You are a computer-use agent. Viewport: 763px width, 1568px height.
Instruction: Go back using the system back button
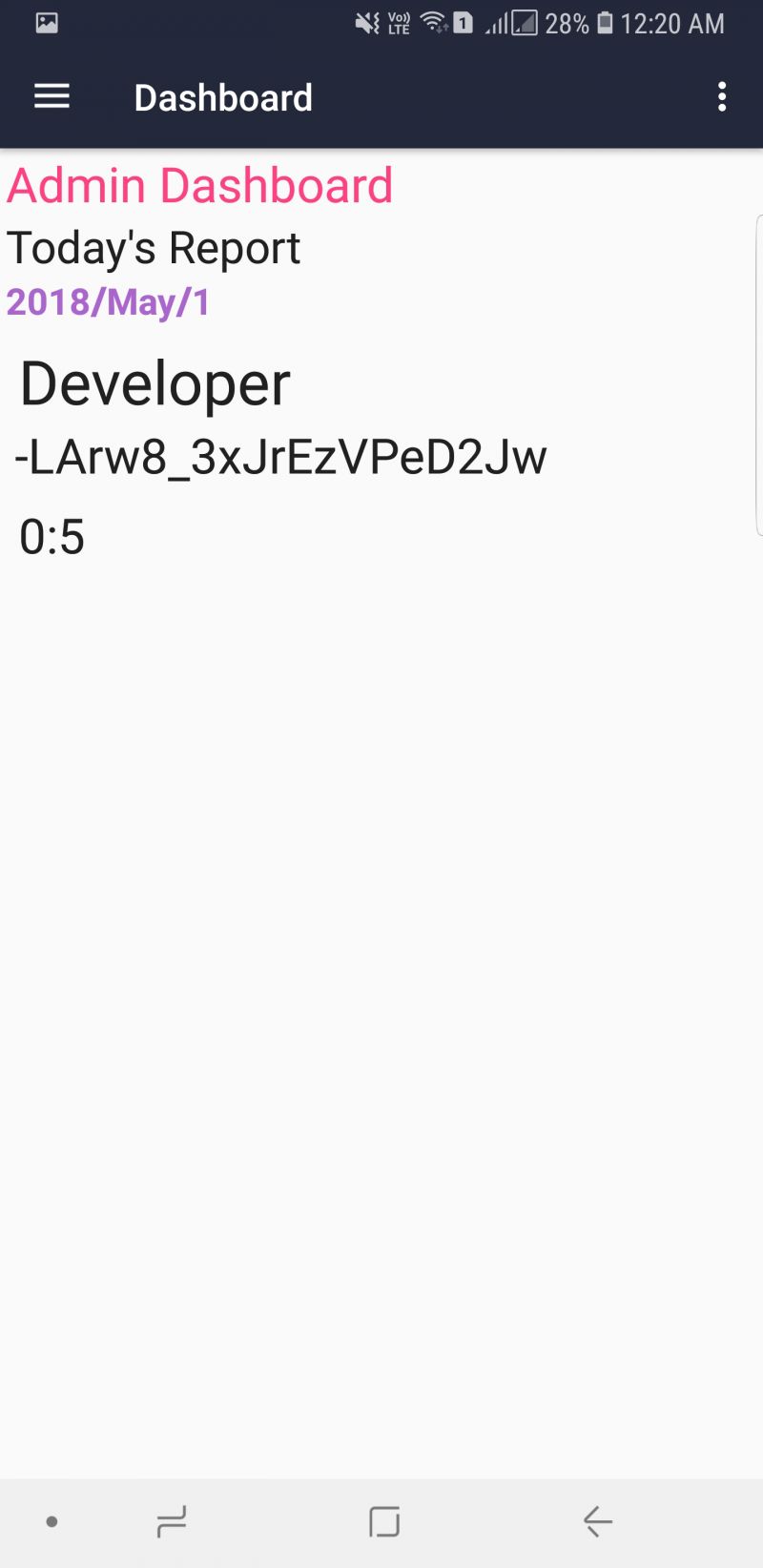[598, 1521]
